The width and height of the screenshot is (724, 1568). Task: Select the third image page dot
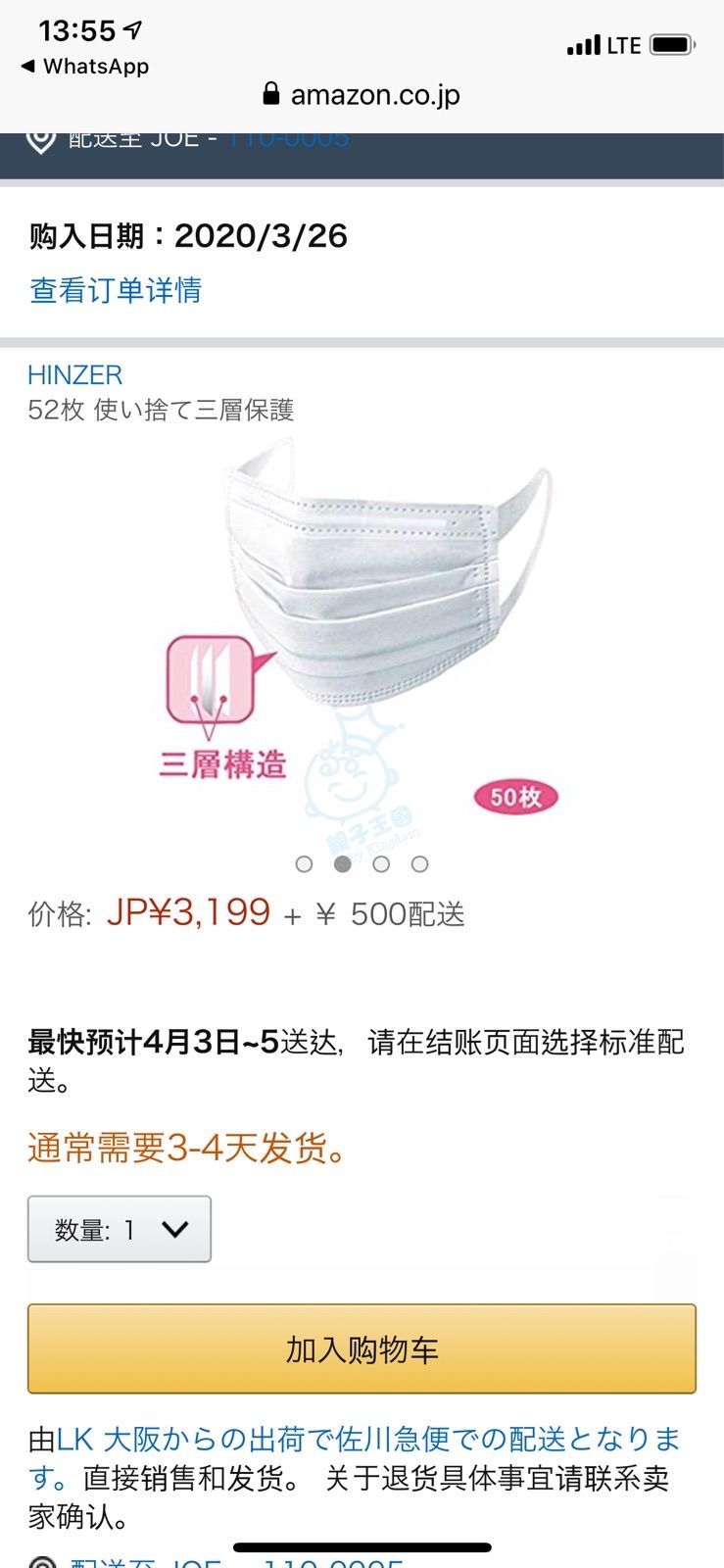[381, 864]
